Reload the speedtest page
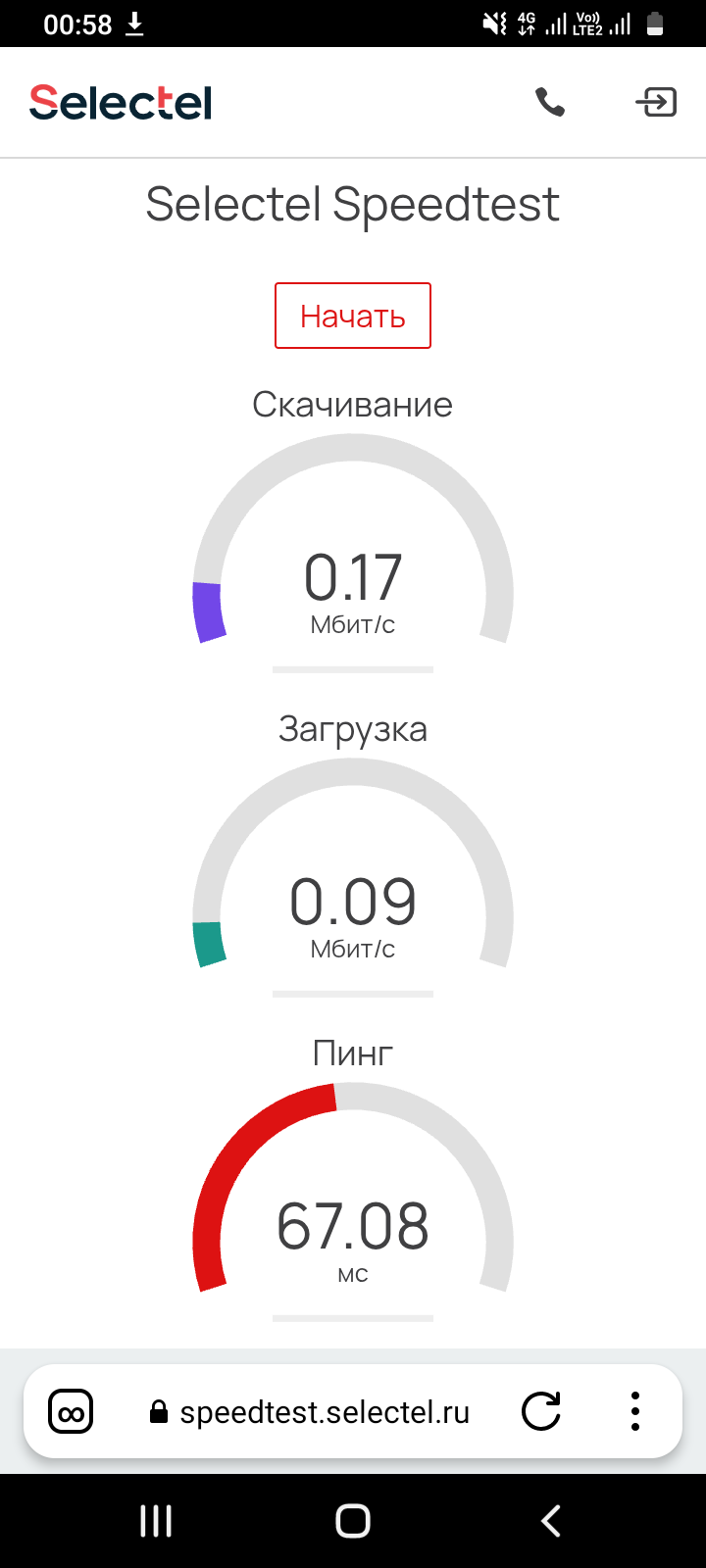The image size is (706, 1568). pos(540,1412)
